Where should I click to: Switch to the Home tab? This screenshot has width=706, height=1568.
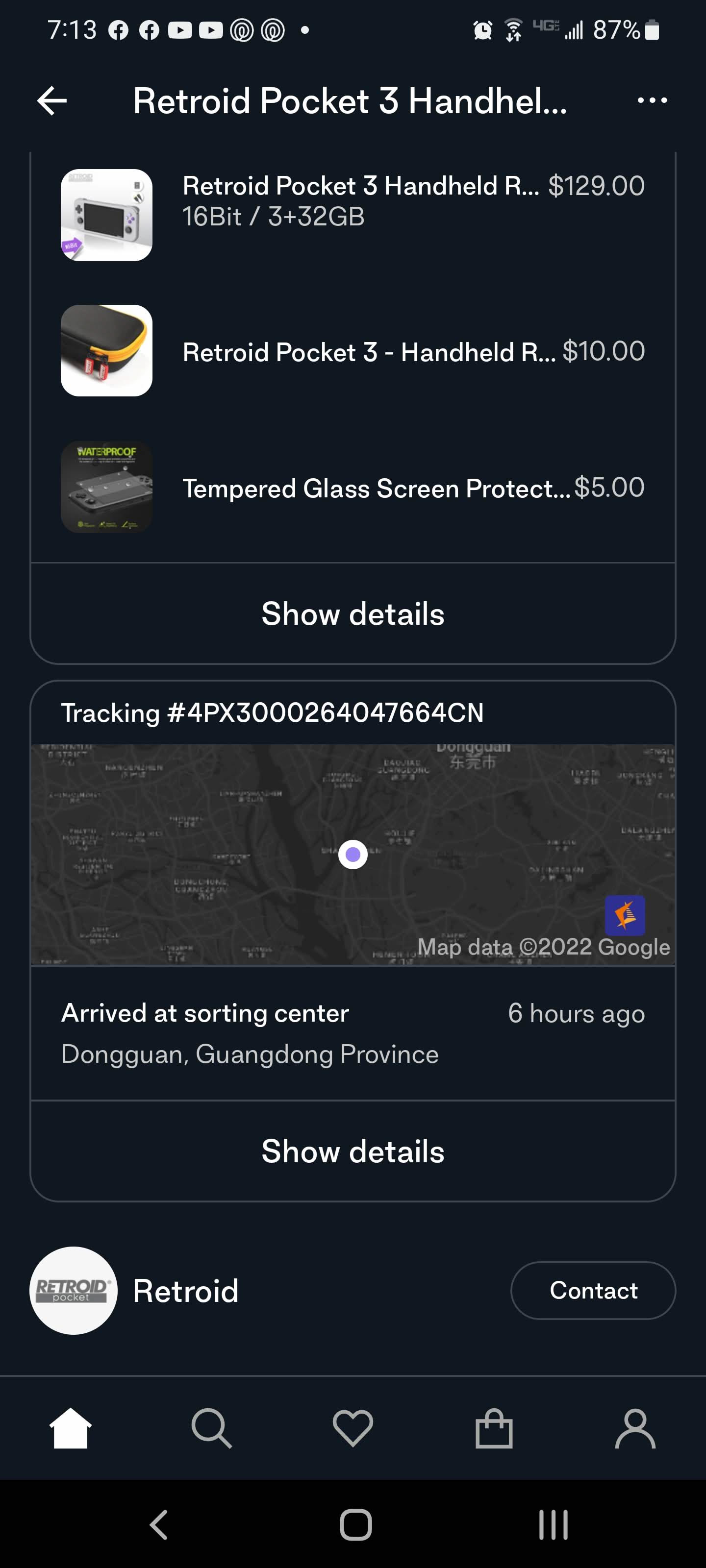71,1428
